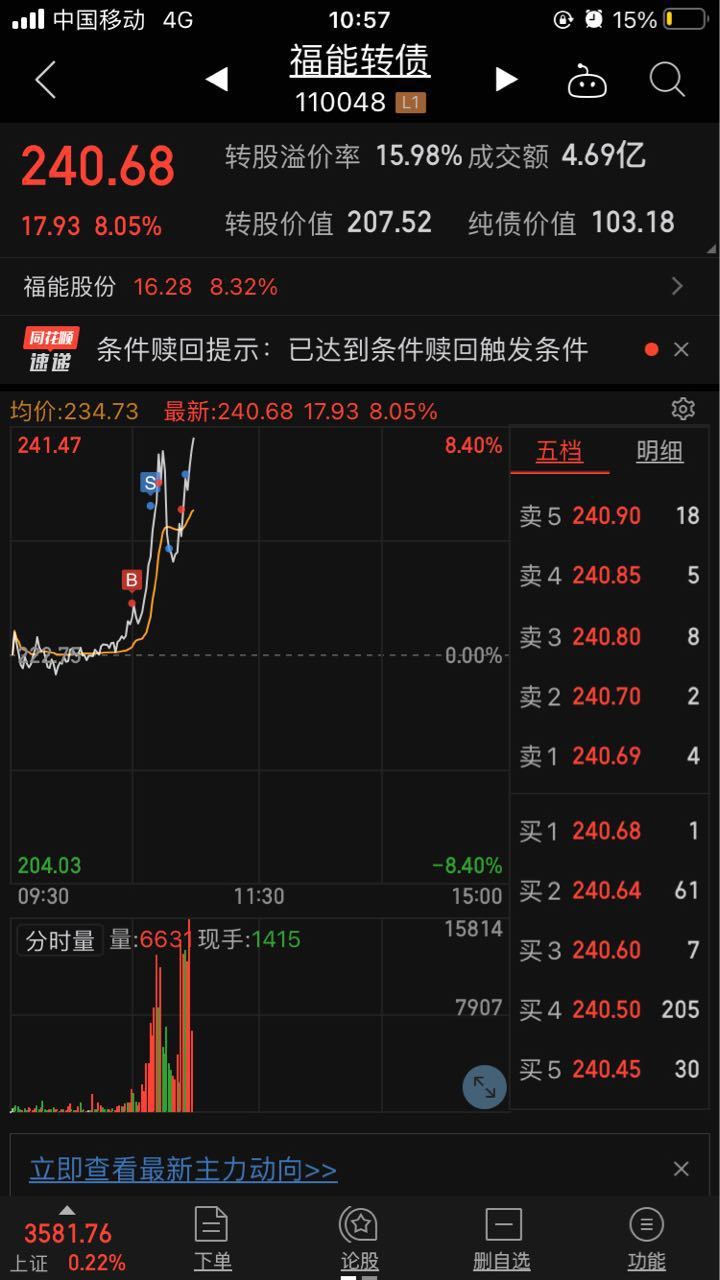
Task: Switch to the next stock with right triangle
Action: 507,79
